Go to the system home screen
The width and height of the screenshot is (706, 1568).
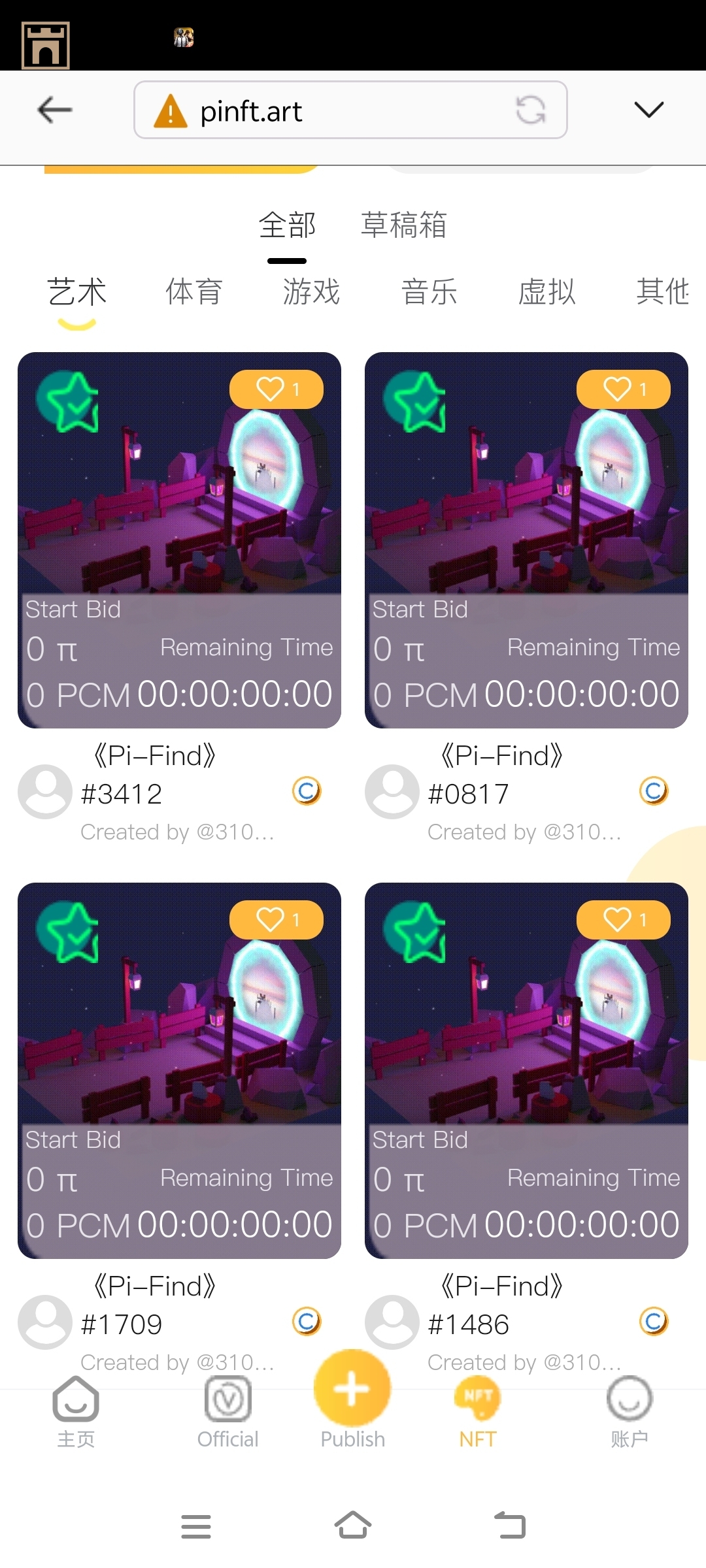tap(353, 1526)
